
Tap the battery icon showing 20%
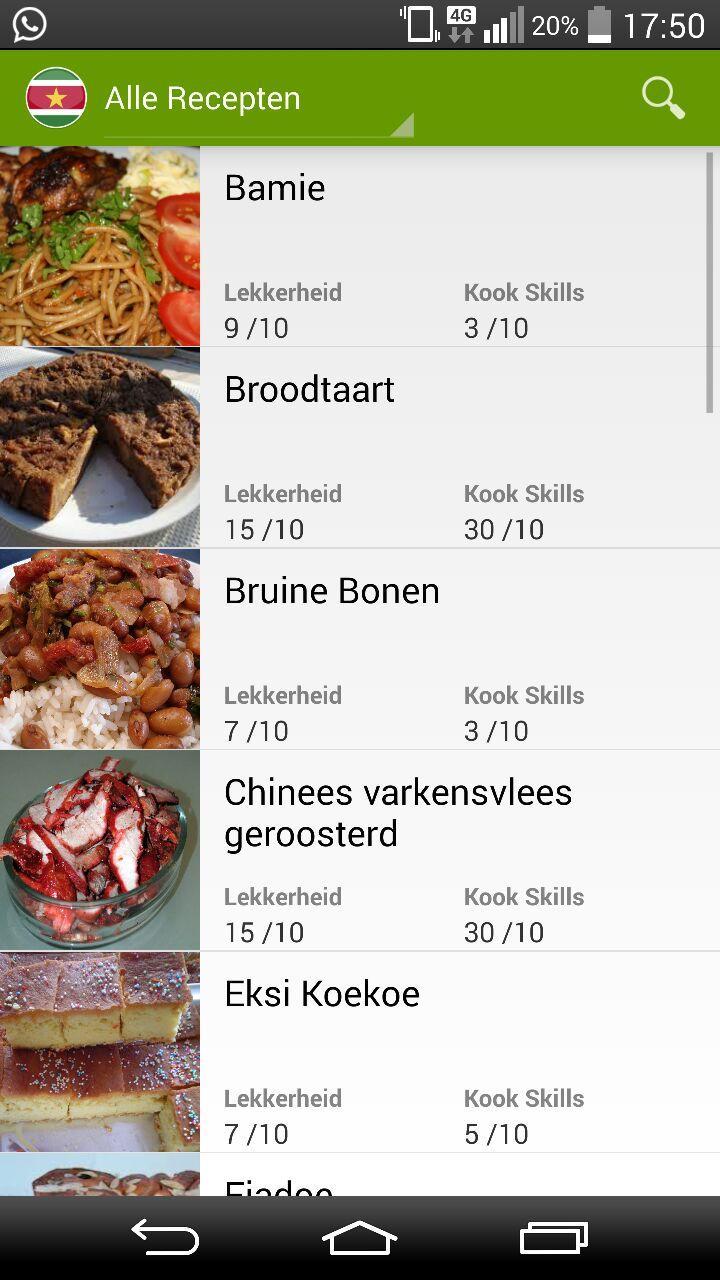(x=600, y=24)
